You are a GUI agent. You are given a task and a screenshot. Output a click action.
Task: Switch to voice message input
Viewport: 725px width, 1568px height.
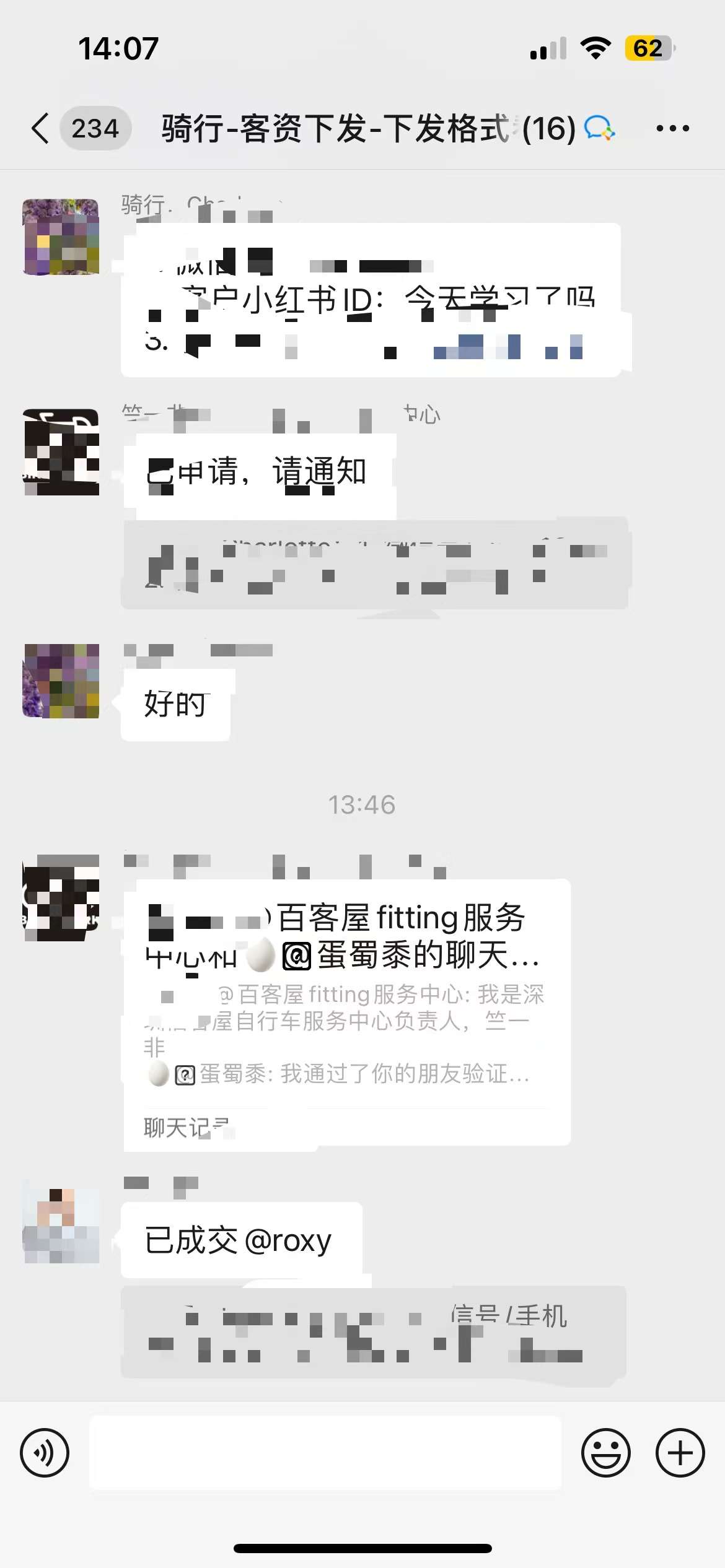[45, 1453]
